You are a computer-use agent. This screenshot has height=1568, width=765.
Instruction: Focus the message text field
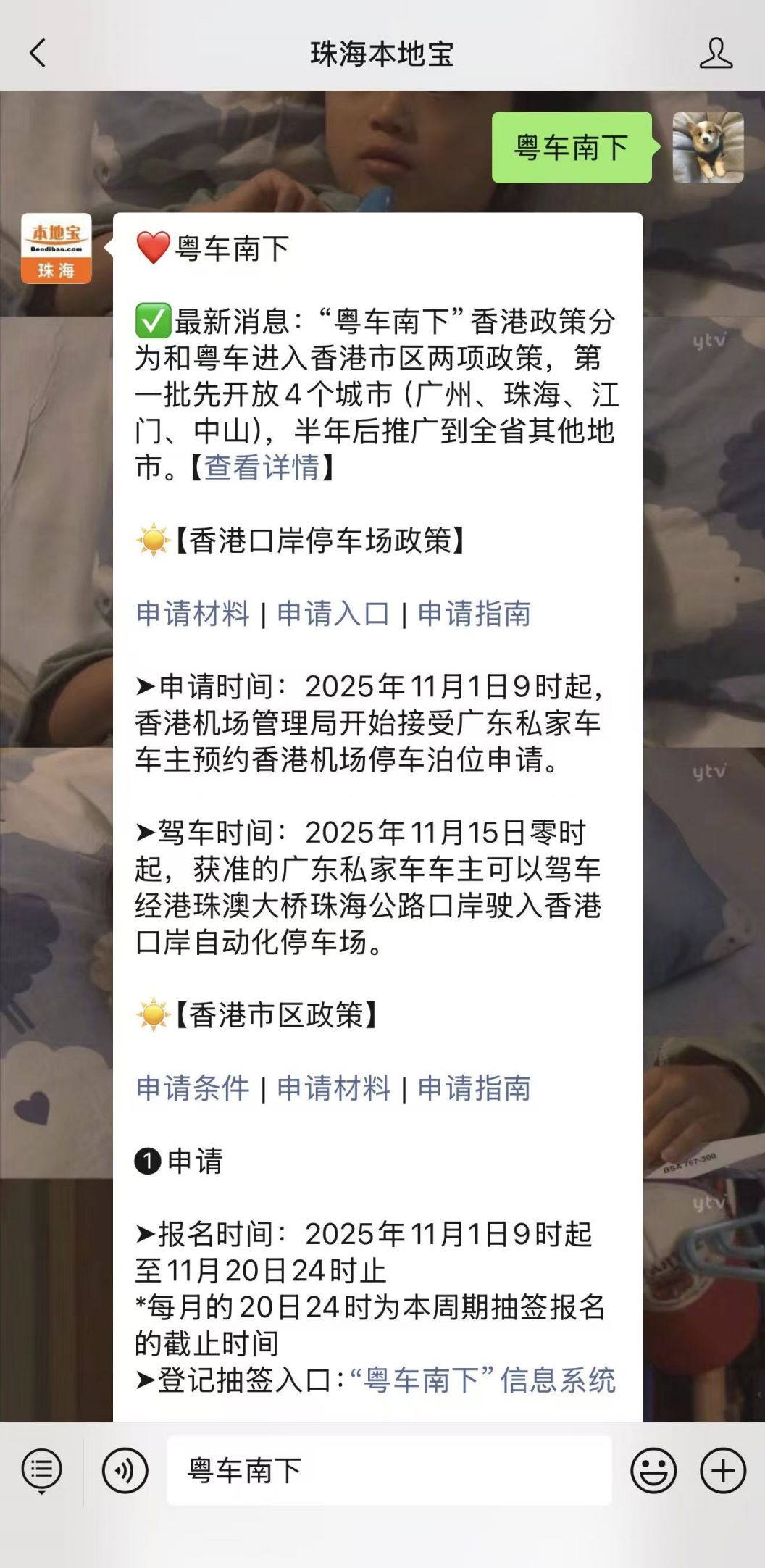[x=389, y=1471]
